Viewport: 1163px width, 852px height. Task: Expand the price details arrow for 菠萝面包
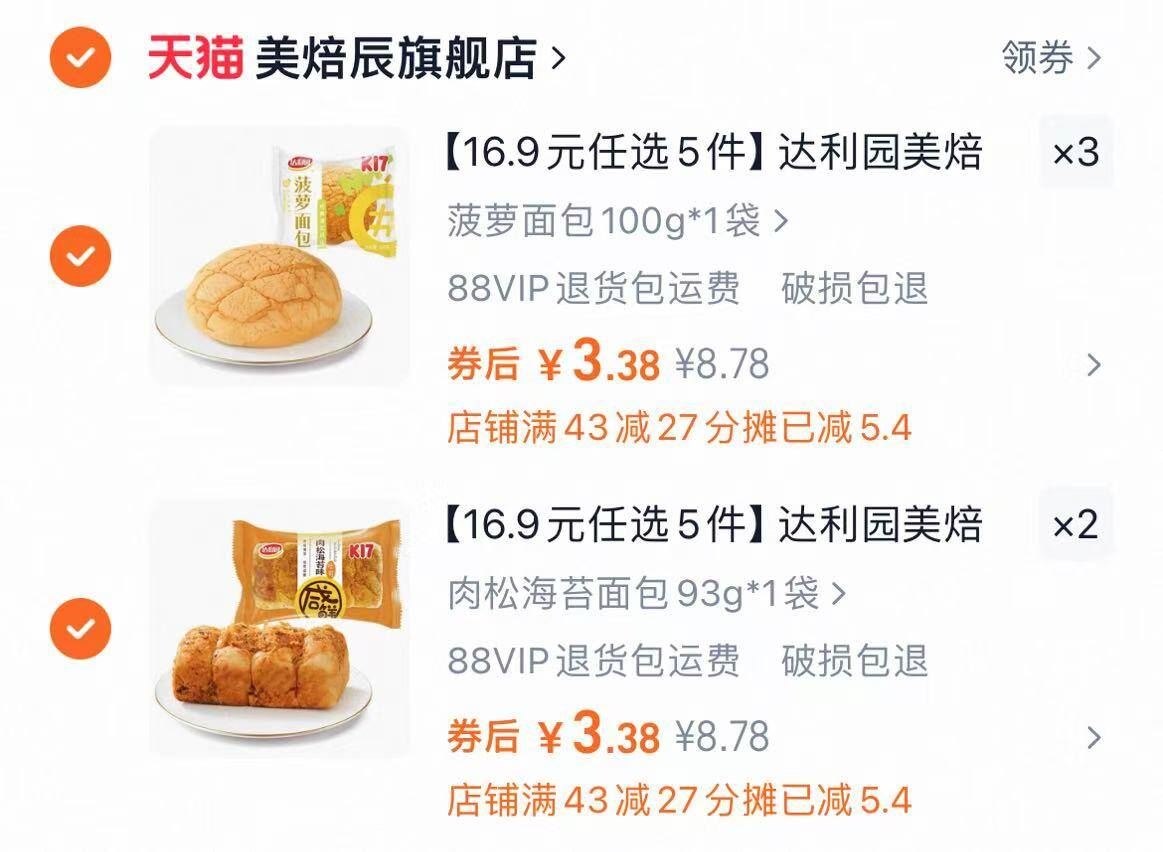pyautogui.click(x=1093, y=365)
